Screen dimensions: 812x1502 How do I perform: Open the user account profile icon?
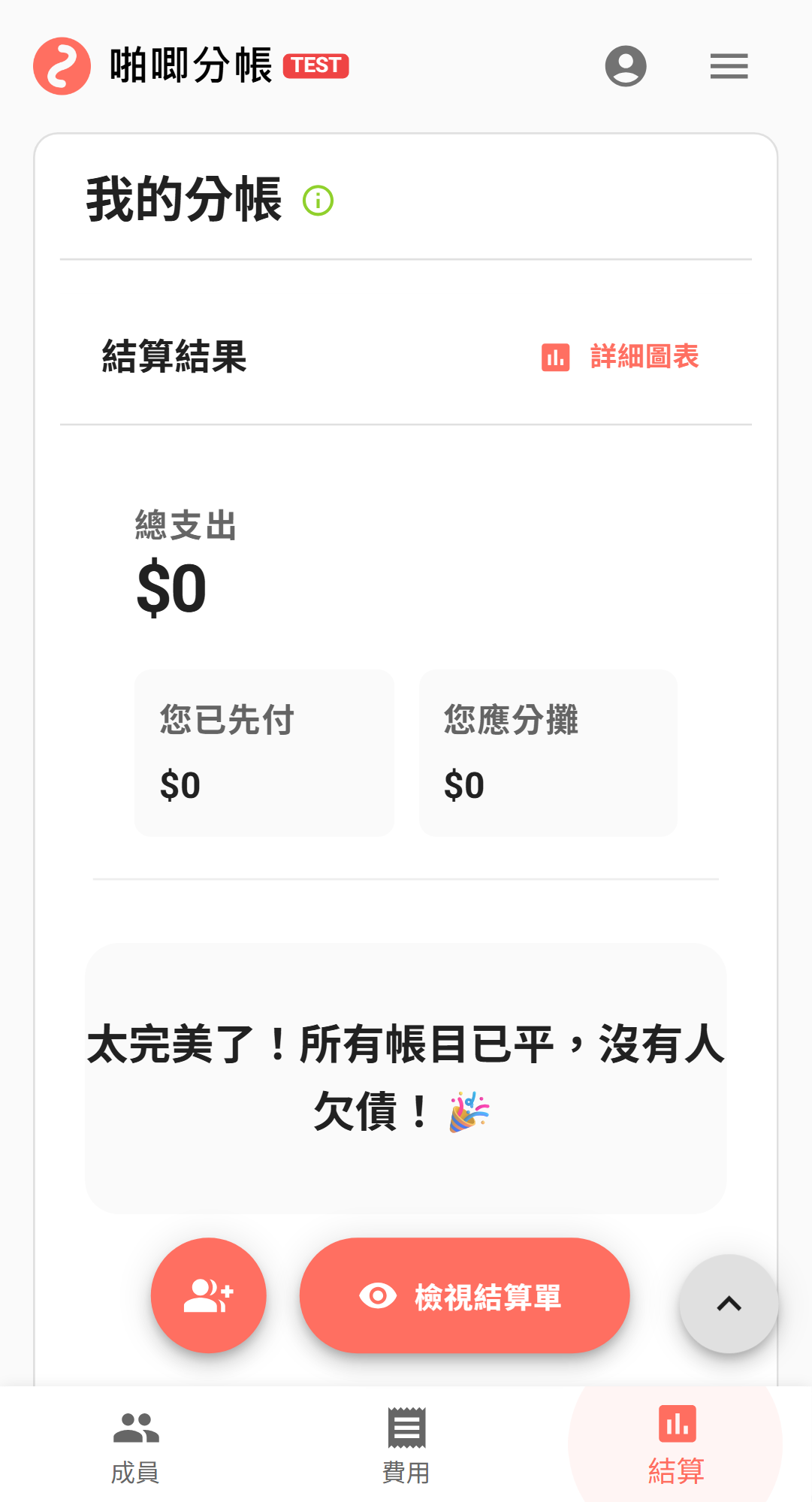(x=626, y=66)
